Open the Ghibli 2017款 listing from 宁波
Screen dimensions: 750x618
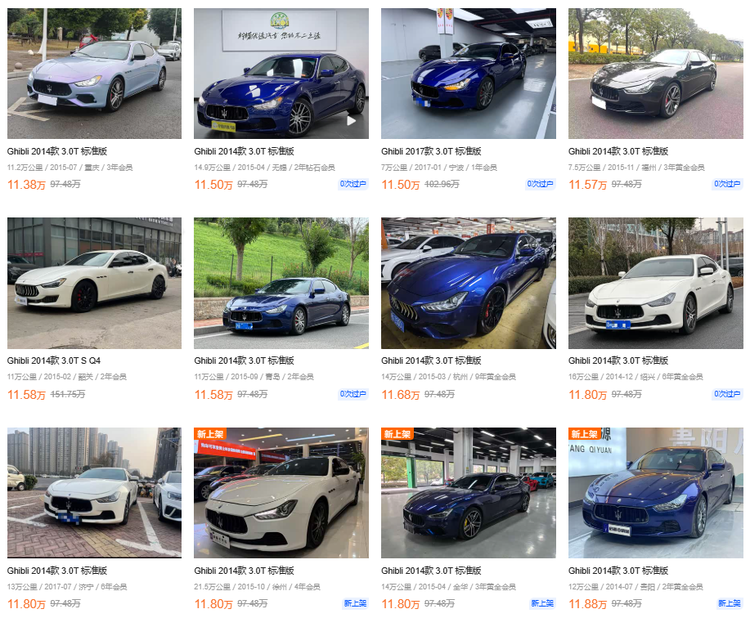point(468,74)
